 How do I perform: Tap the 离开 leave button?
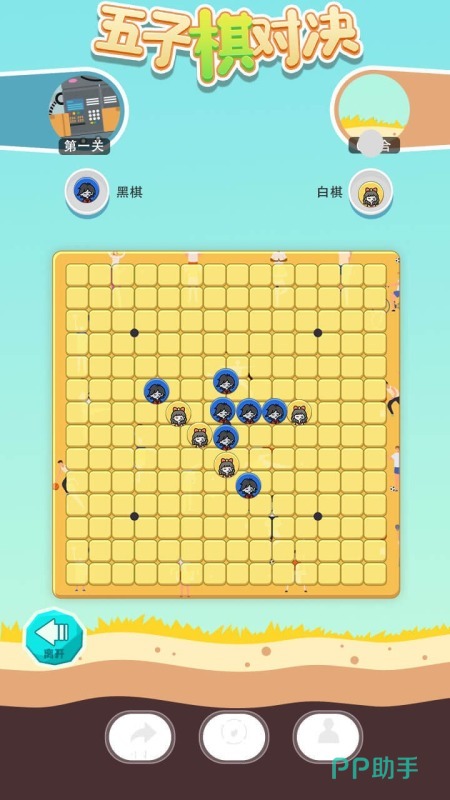(54, 637)
